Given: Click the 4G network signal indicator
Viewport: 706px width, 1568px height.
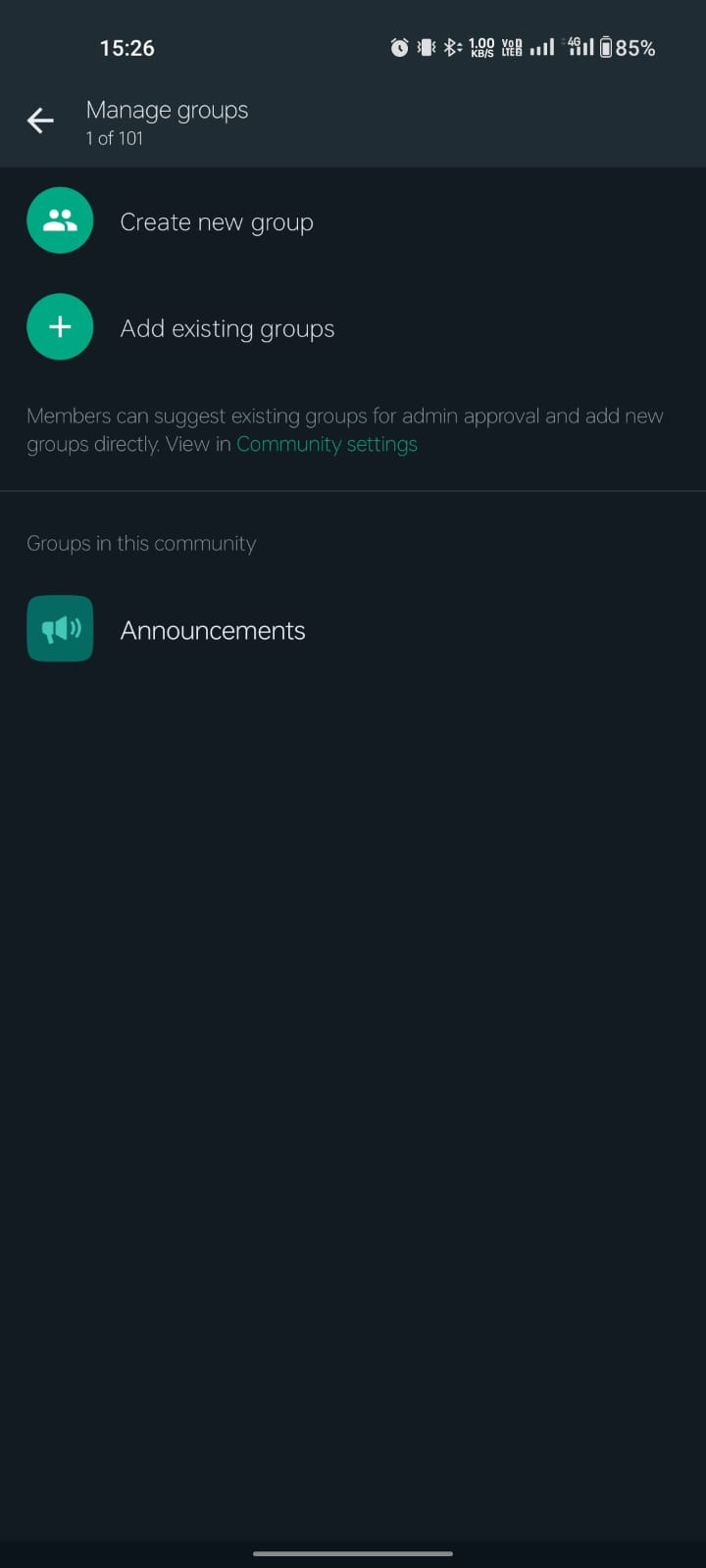Looking at the screenshot, I should point(580,46).
